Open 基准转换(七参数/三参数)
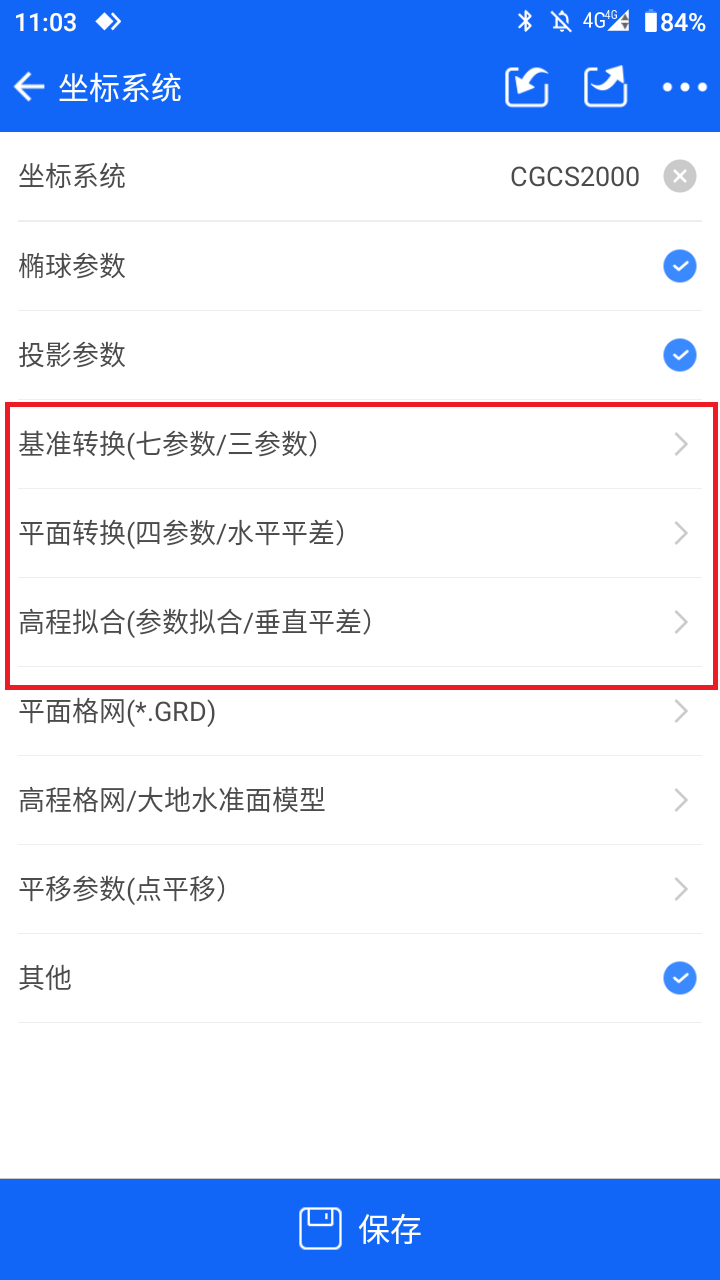The width and height of the screenshot is (720, 1280). coord(360,444)
